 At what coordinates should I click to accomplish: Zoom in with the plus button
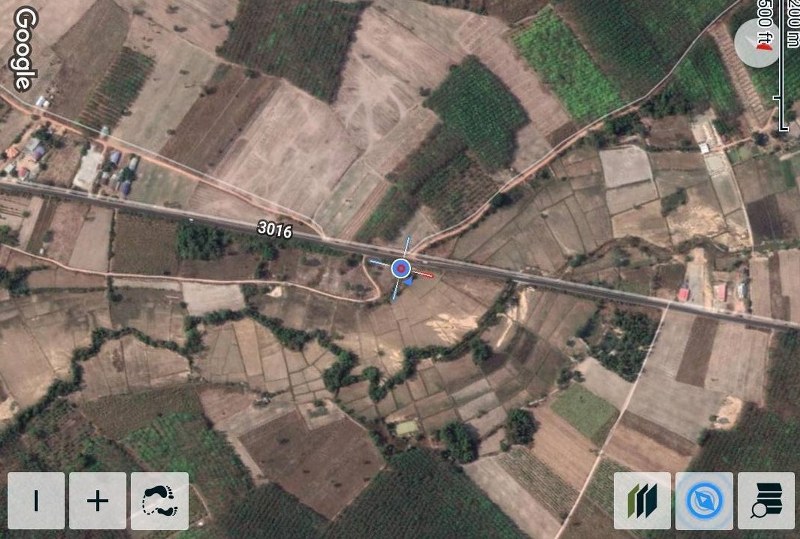[x=97, y=501]
